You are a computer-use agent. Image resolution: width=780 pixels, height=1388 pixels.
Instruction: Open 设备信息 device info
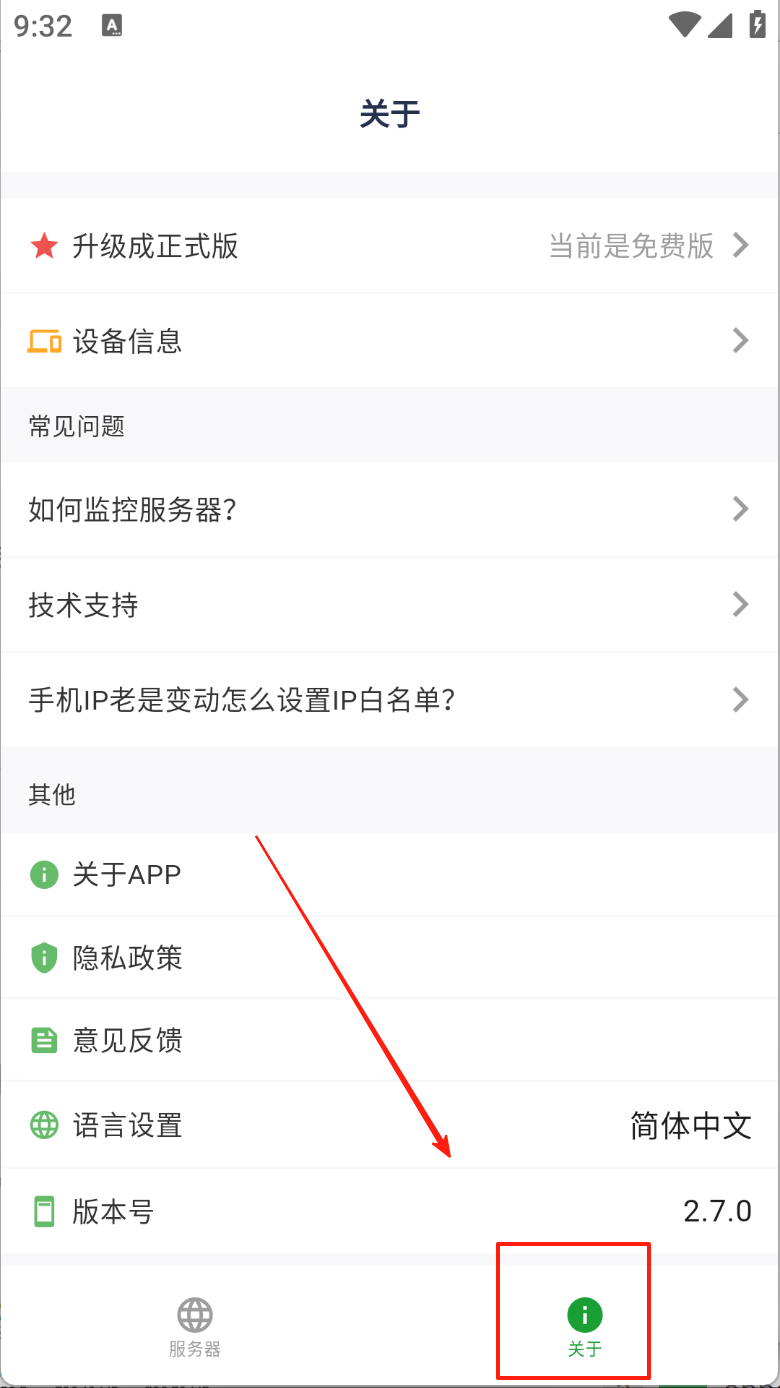click(x=390, y=341)
